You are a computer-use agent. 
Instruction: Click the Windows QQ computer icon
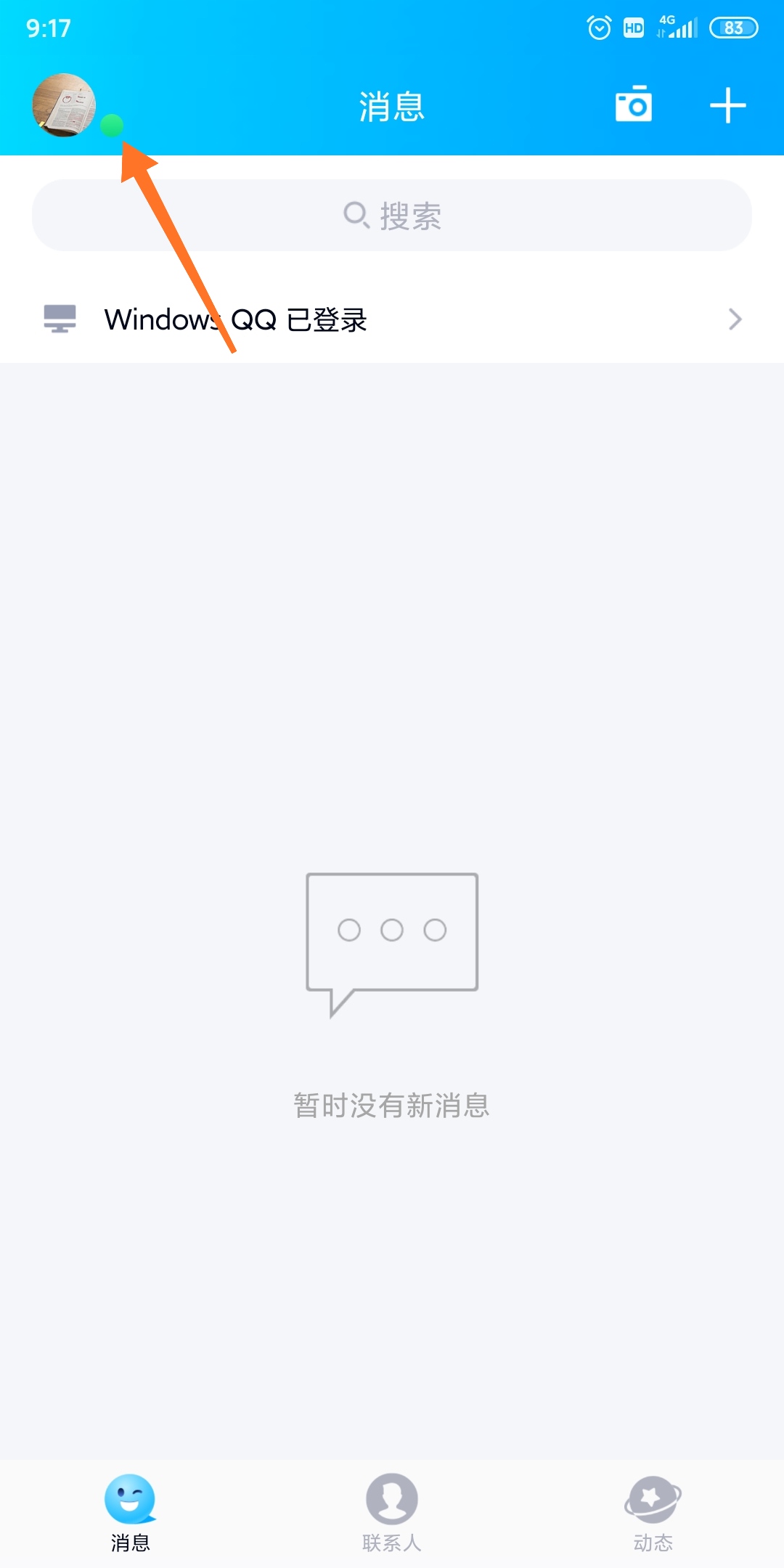(x=60, y=319)
